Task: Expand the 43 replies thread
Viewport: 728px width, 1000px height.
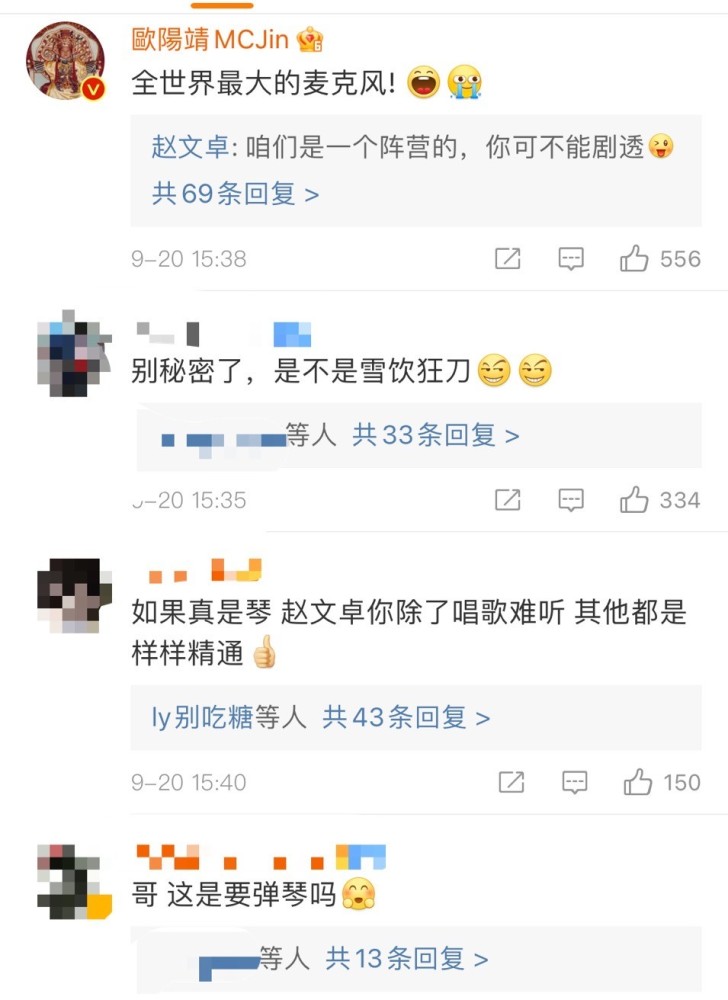Action: coord(397,717)
